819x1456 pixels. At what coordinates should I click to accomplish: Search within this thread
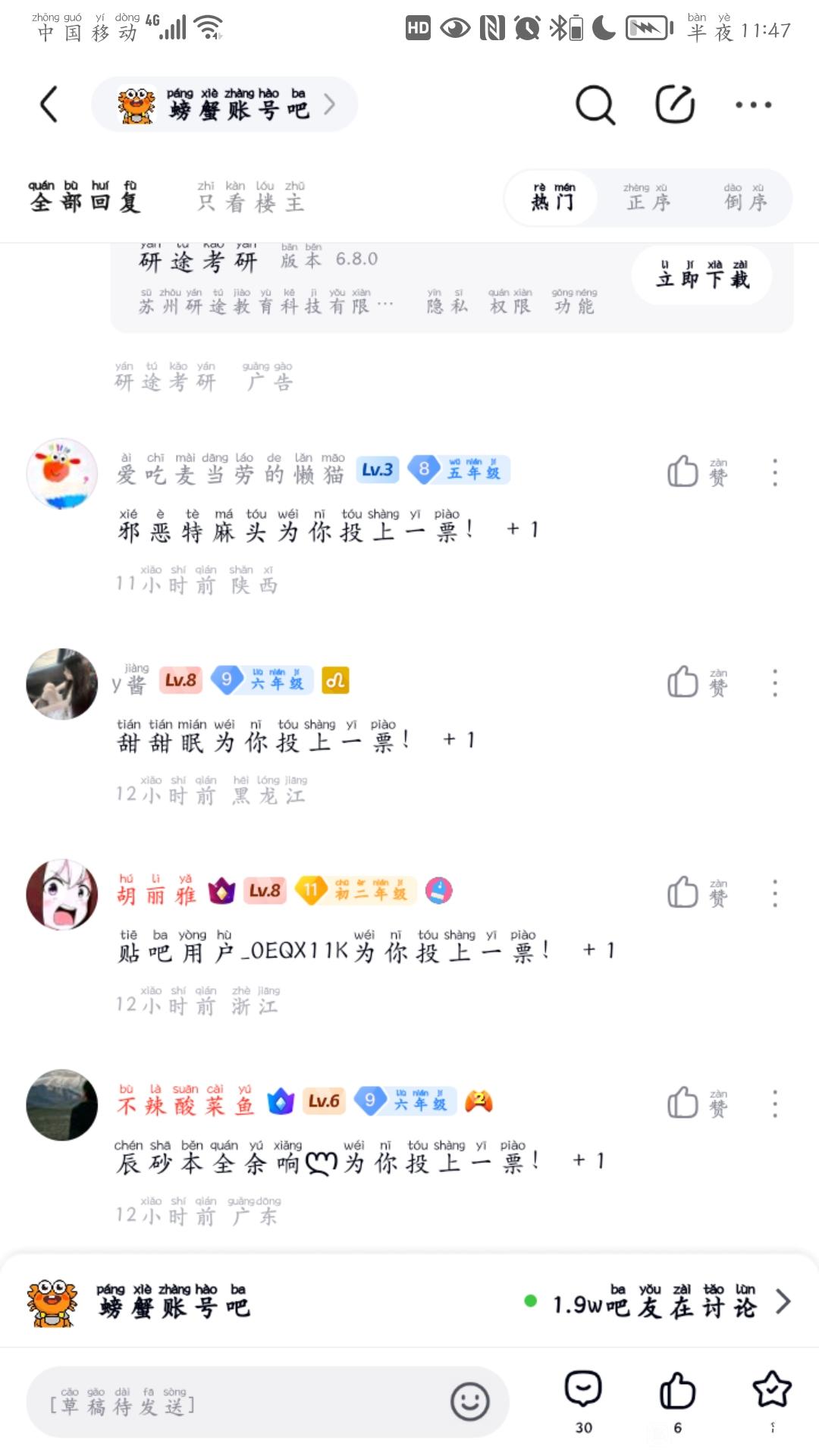pyautogui.click(x=595, y=105)
